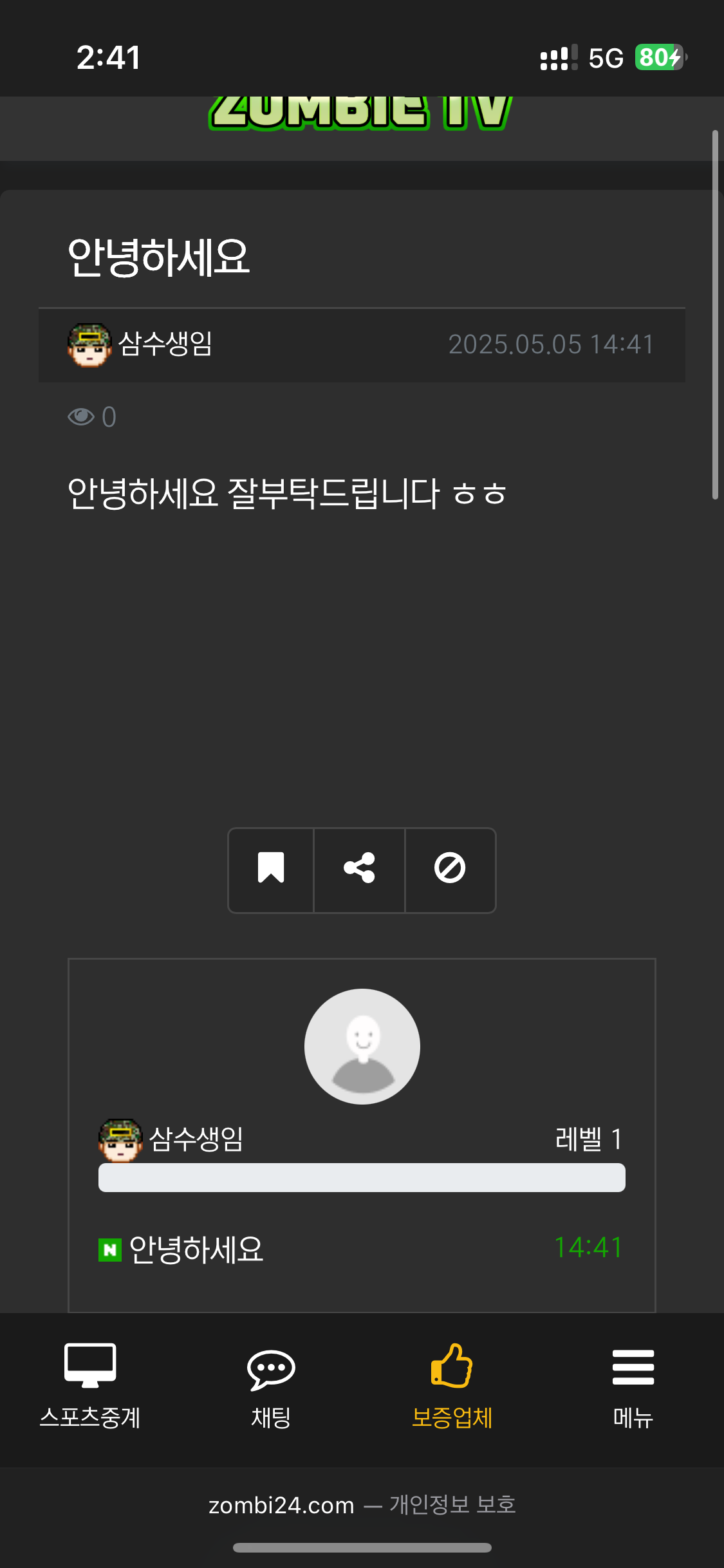Image resolution: width=724 pixels, height=1568 pixels.
Task: Tap the gray profile avatar picture
Action: pyautogui.click(x=362, y=1047)
